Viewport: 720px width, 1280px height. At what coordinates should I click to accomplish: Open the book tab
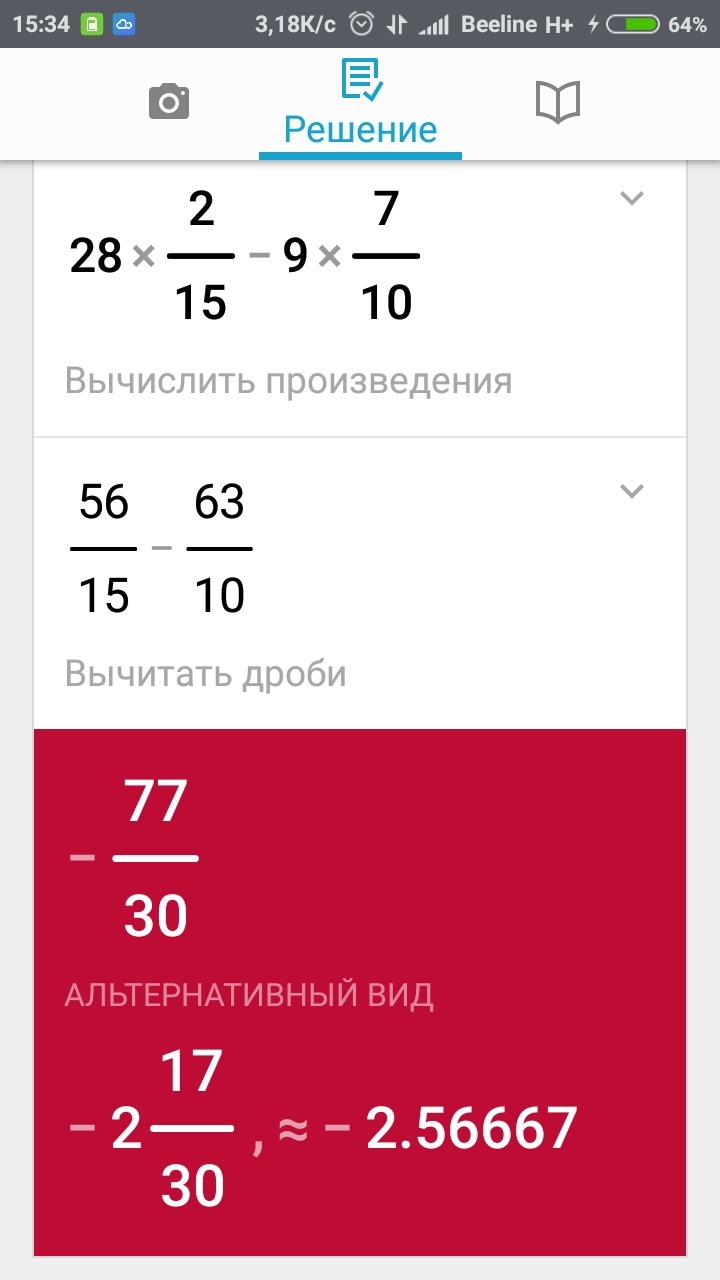pyautogui.click(x=558, y=102)
